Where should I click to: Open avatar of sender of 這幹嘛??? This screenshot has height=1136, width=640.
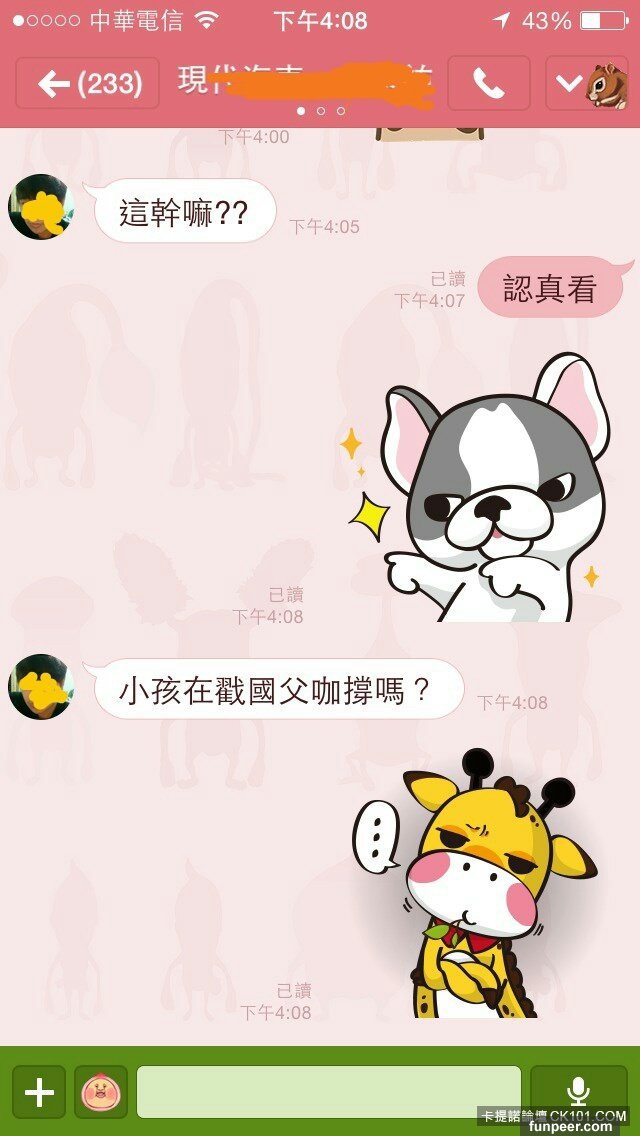pyautogui.click(x=41, y=207)
